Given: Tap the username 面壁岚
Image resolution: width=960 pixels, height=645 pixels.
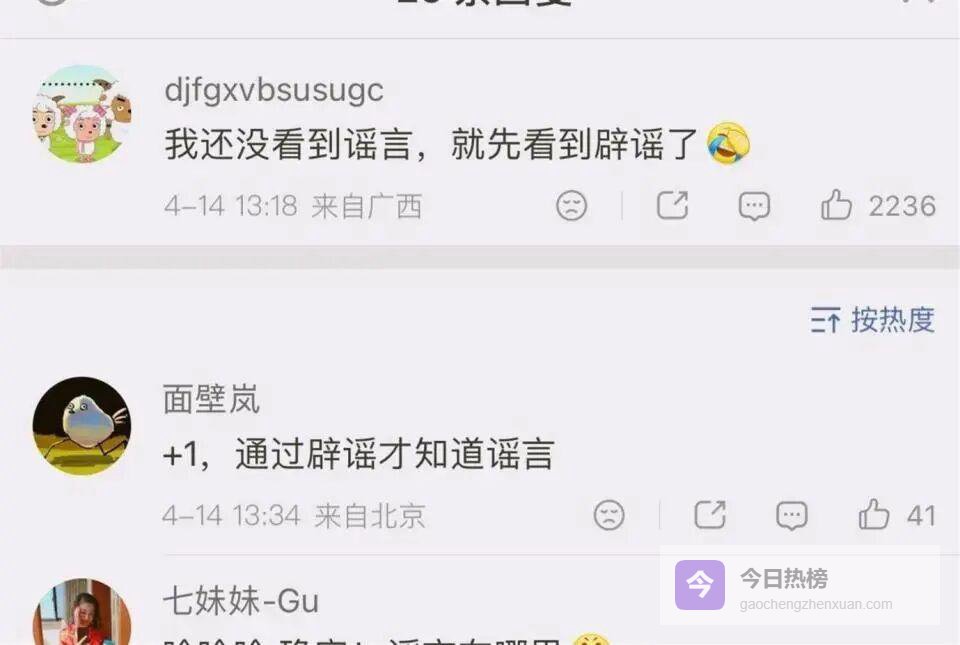Looking at the screenshot, I should pos(211,399).
